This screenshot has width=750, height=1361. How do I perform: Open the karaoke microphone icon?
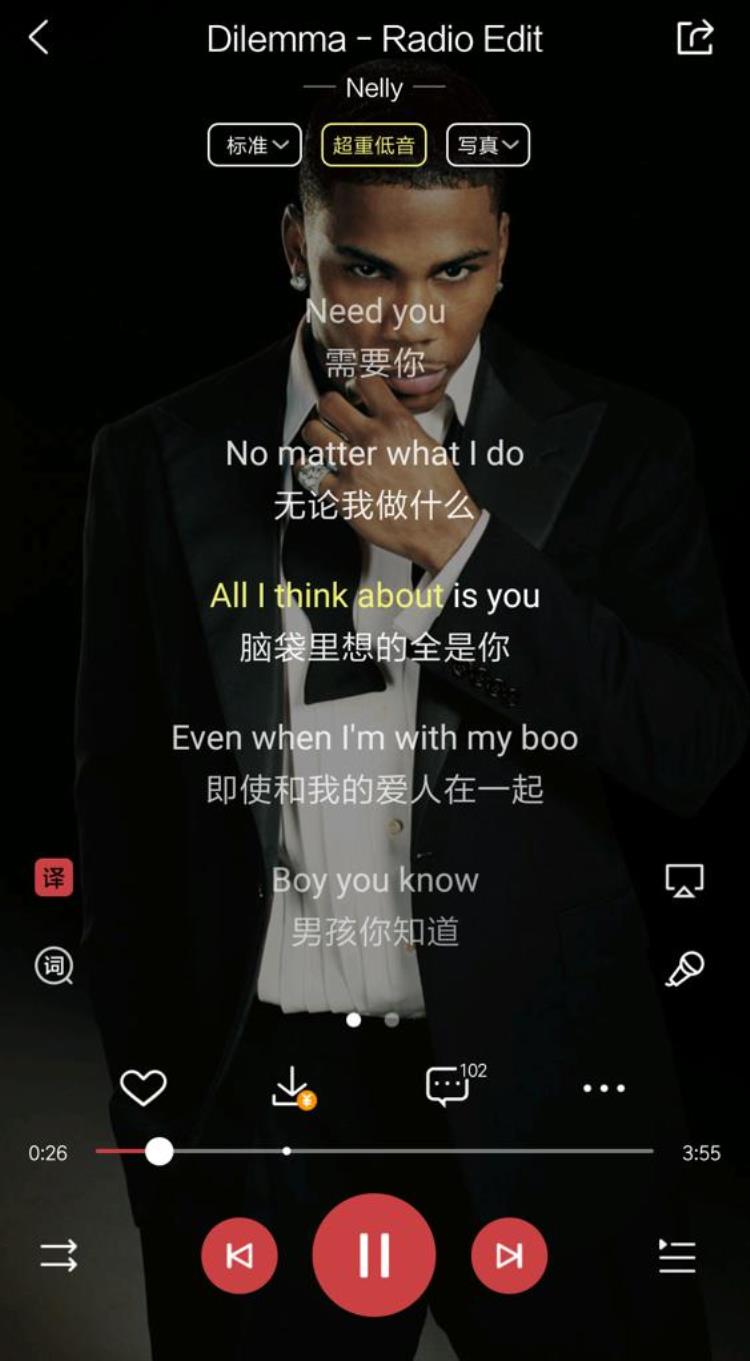pyautogui.click(x=685, y=968)
